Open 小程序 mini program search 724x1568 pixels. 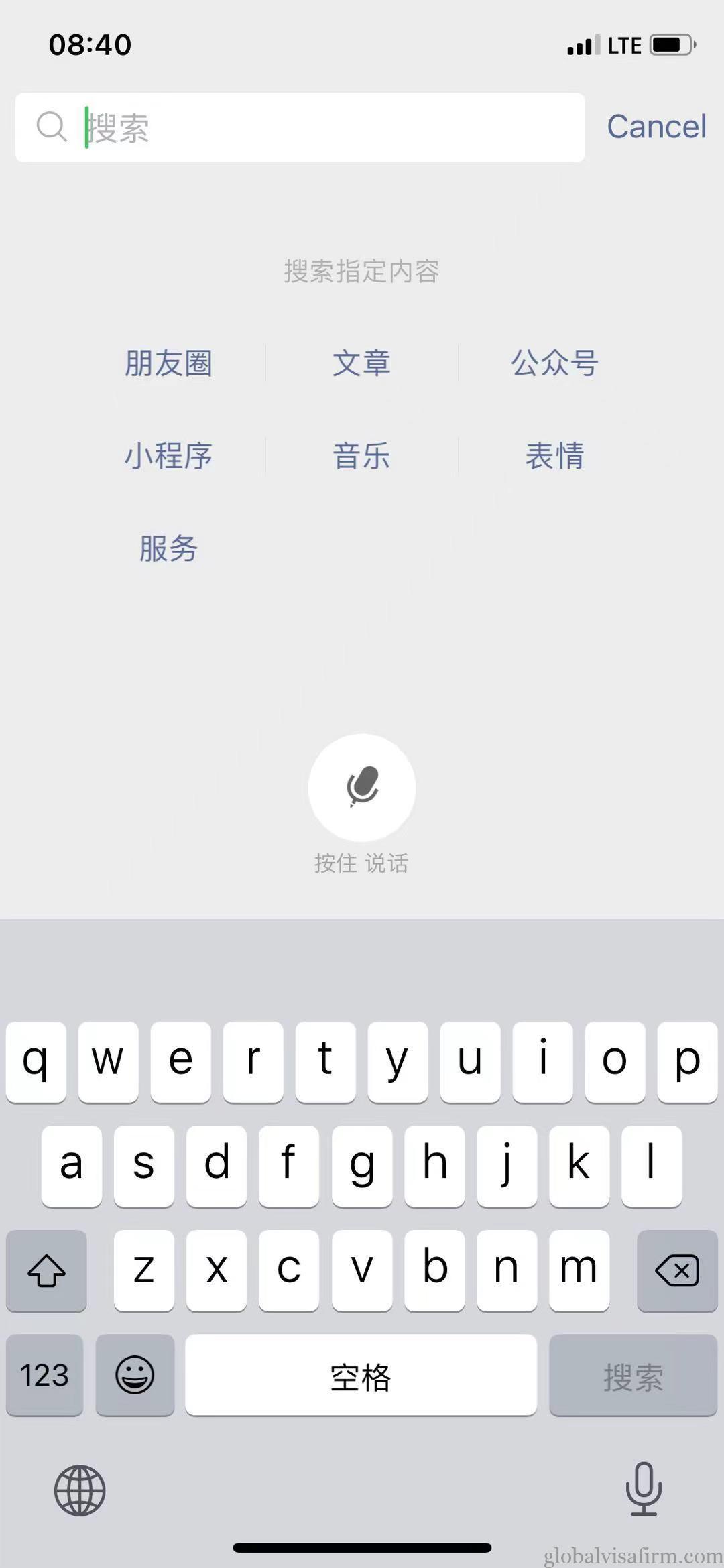168,456
